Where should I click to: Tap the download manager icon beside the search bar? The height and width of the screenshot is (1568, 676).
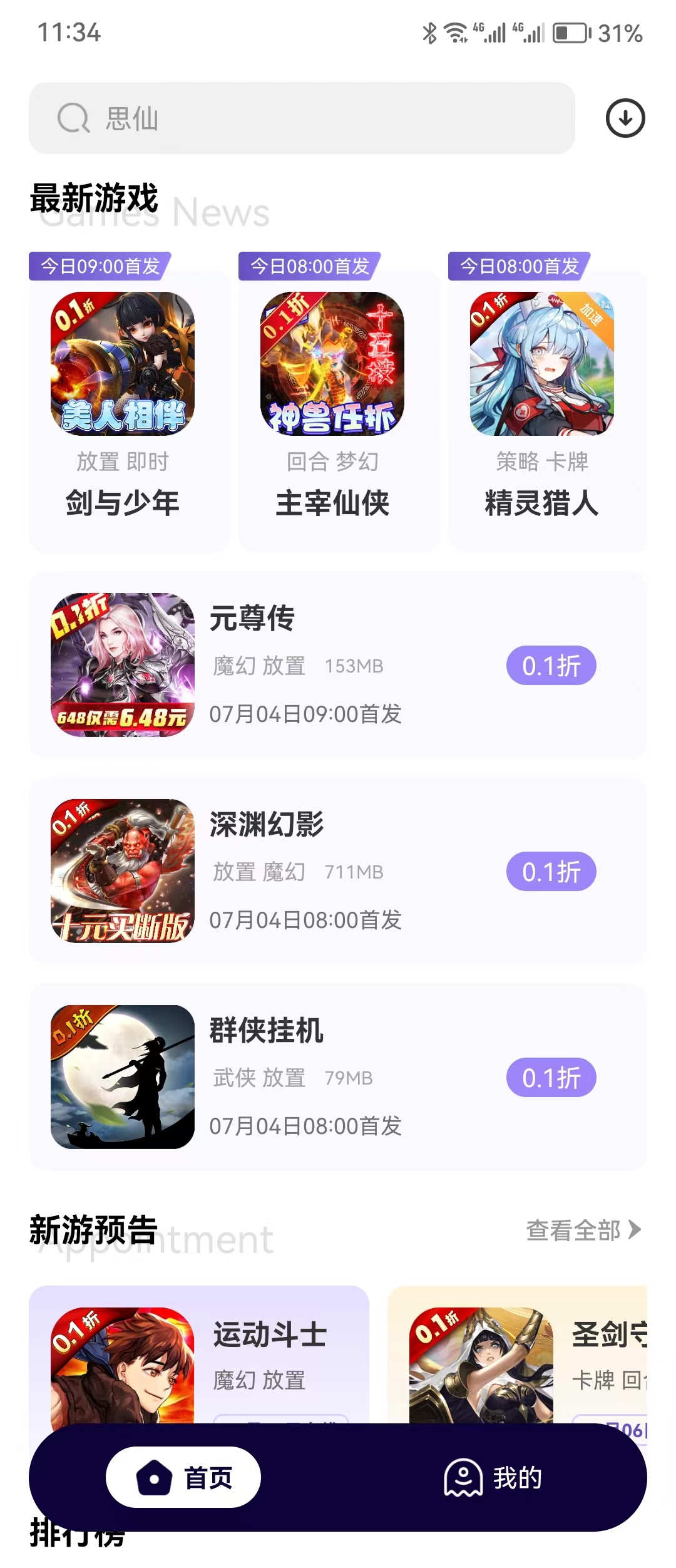point(625,119)
